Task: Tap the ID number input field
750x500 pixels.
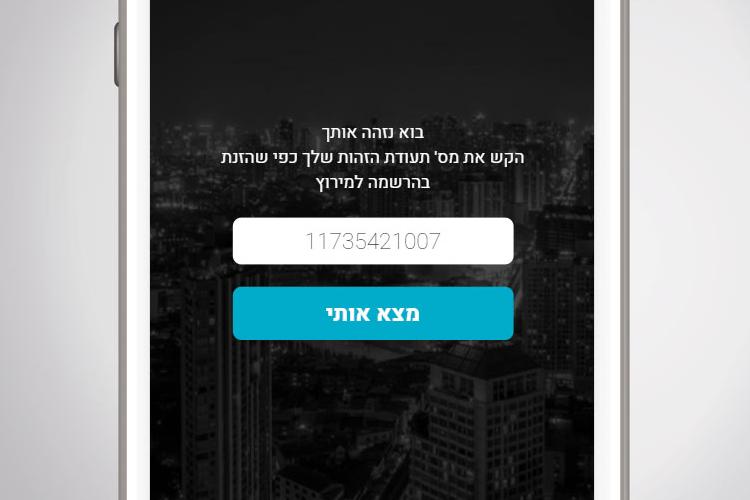Action: point(373,241)
